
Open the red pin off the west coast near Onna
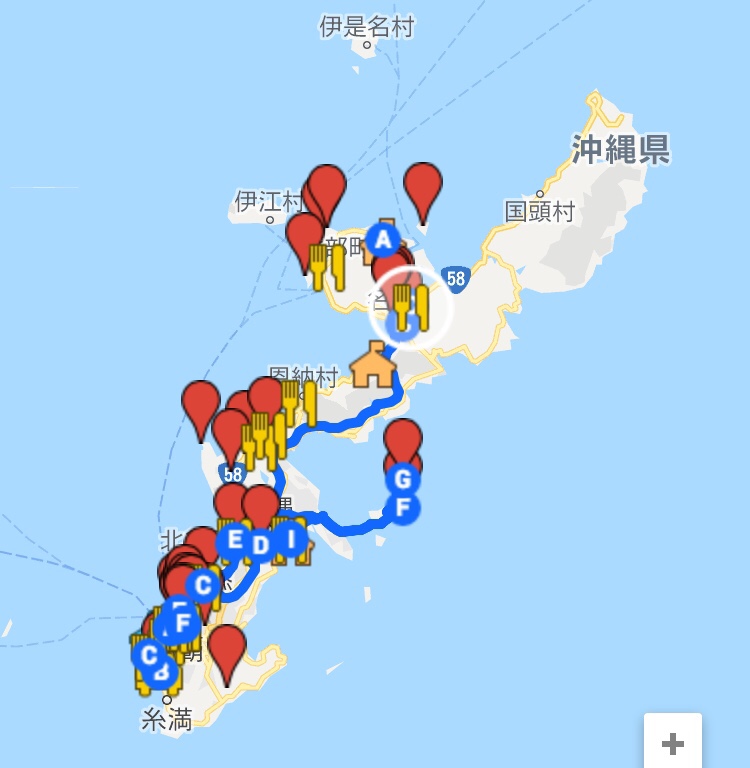[201, 405]
